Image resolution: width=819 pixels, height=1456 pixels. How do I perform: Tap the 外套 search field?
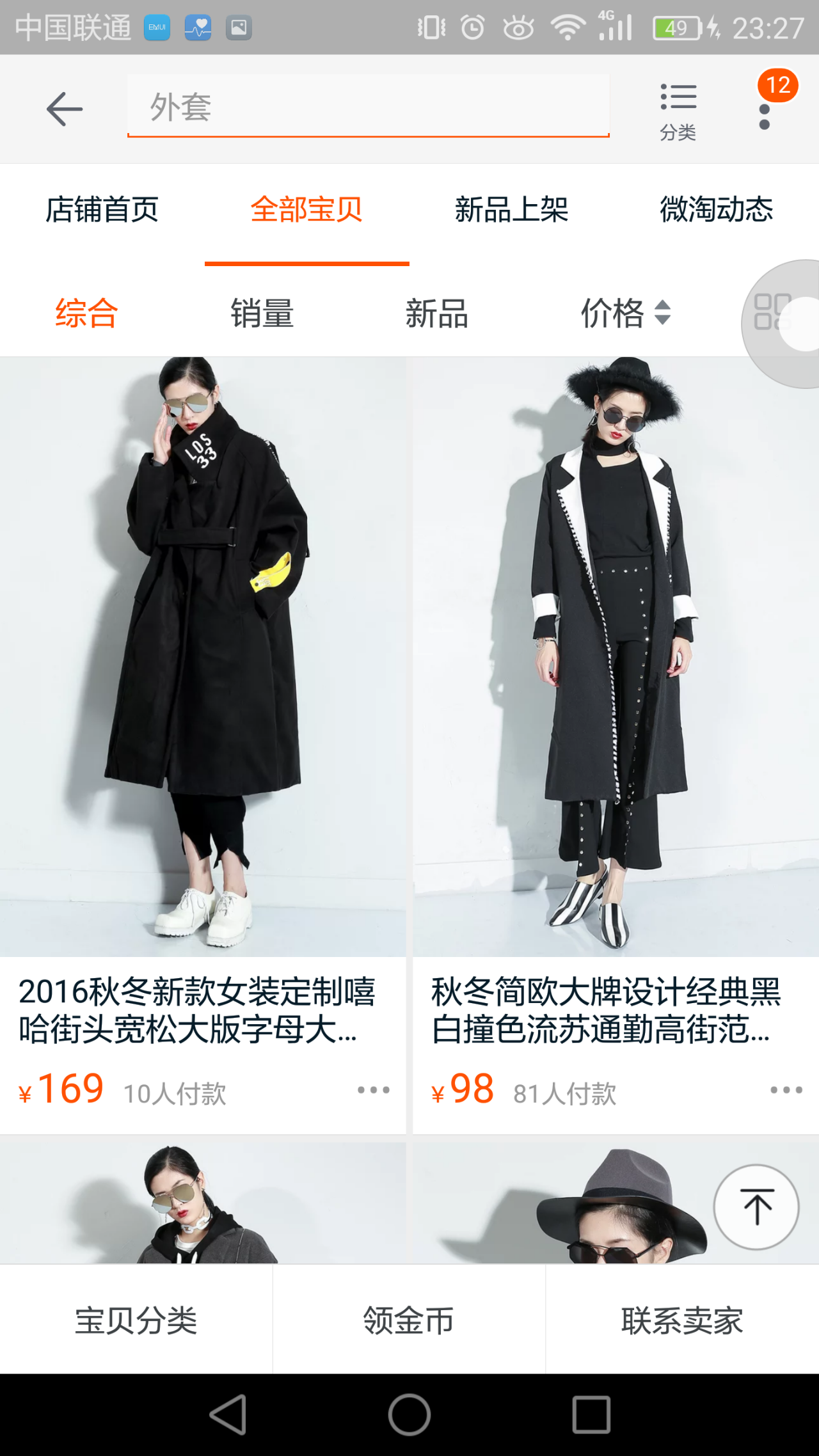(368, 106)
